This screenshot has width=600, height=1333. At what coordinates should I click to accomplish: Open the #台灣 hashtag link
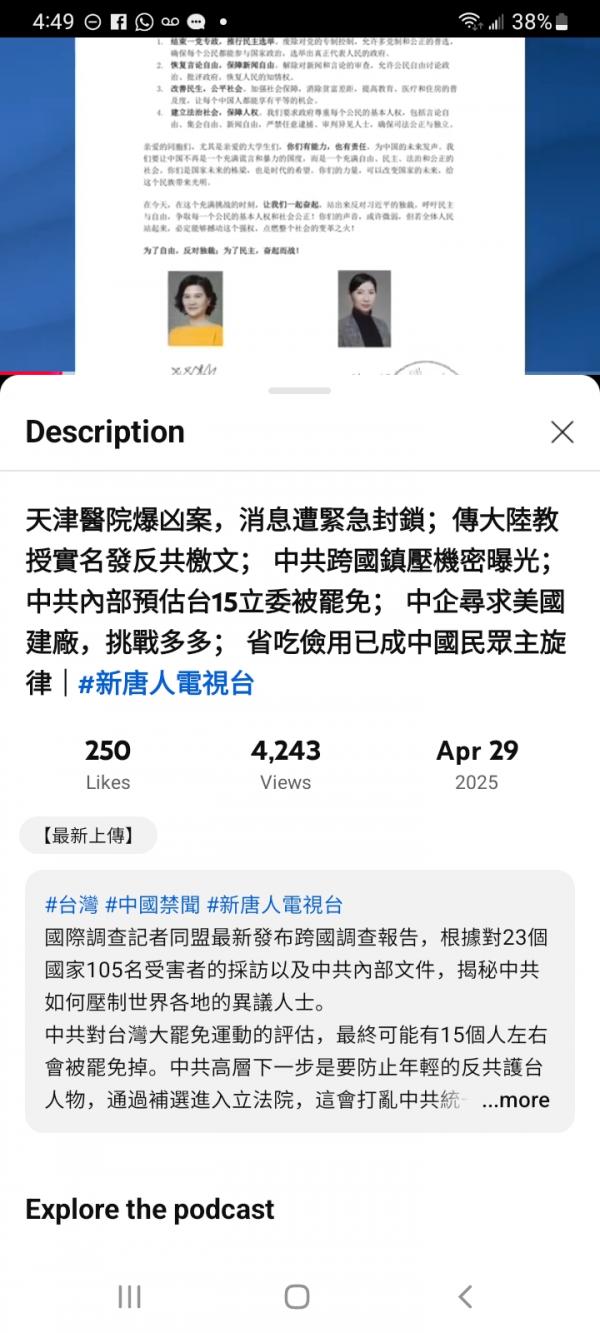point(71,905)
